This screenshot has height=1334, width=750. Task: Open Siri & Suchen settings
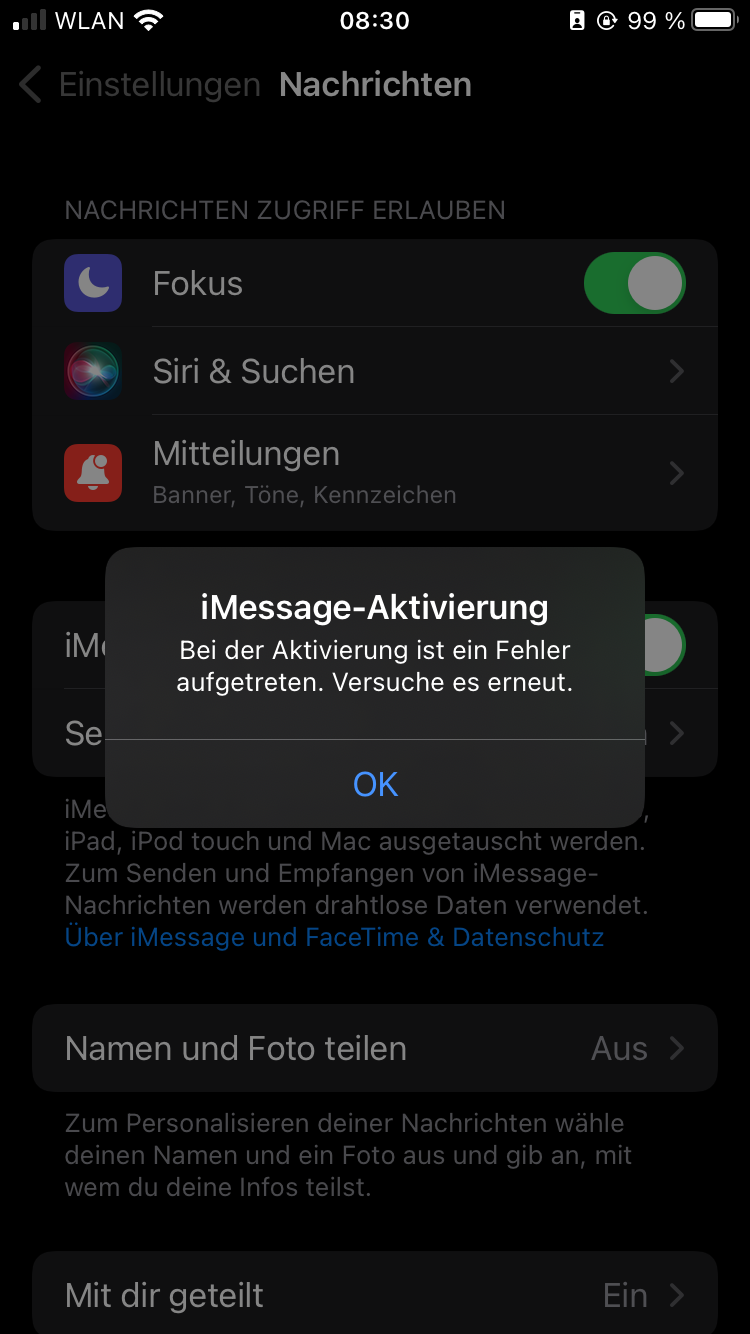(375, 371)
